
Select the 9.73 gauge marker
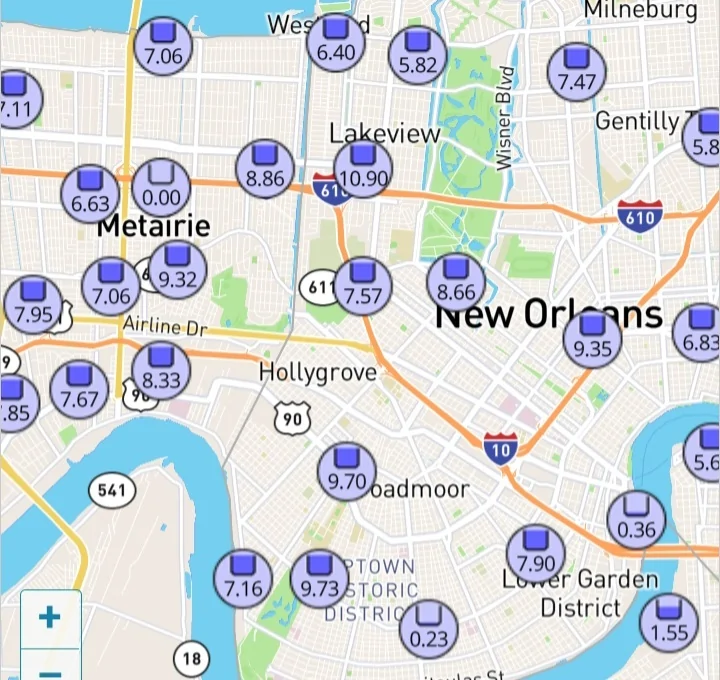tap(320, 577)
